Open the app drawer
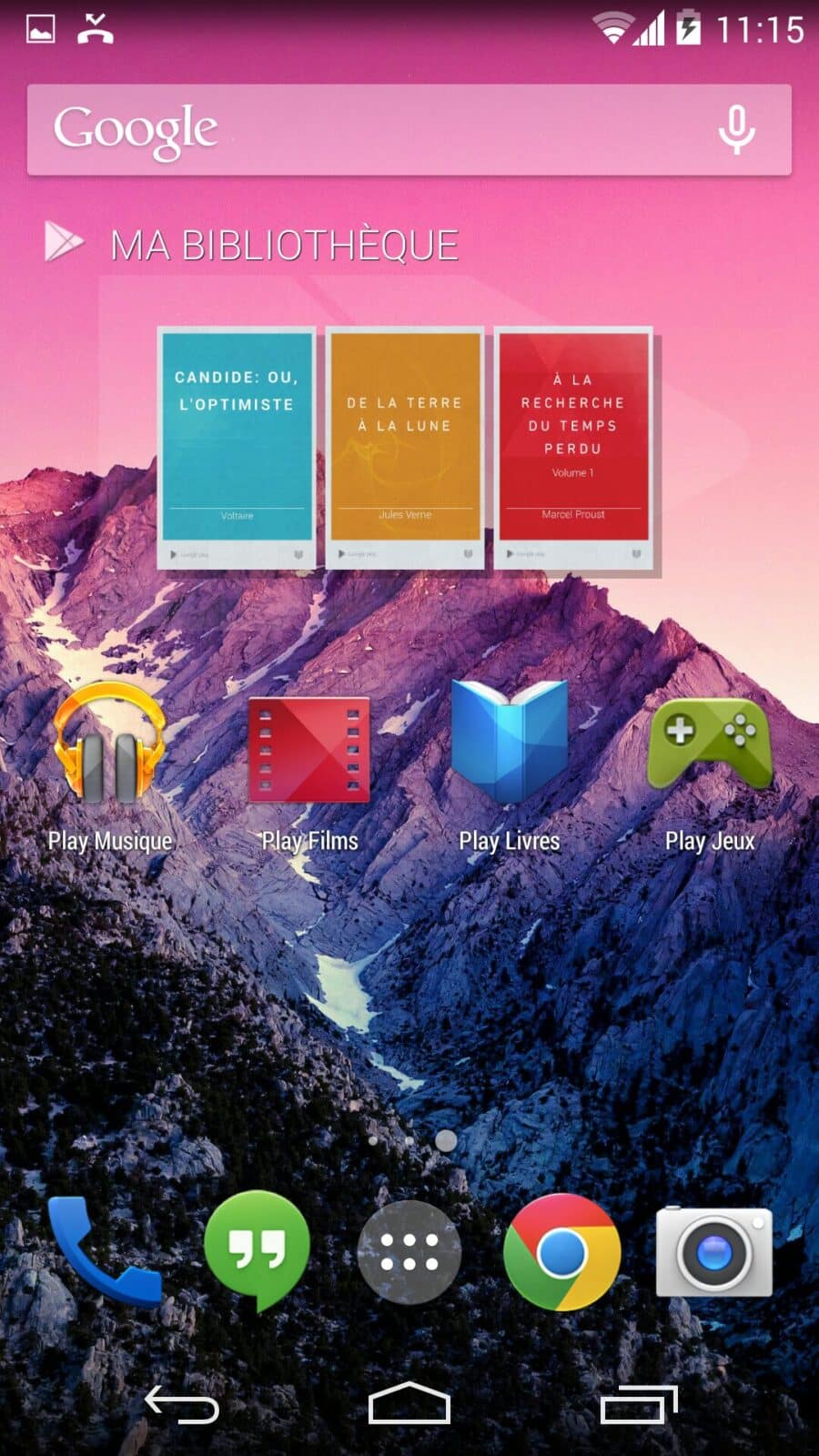This screenshot has width=819, height=1456. (409, 1252)
